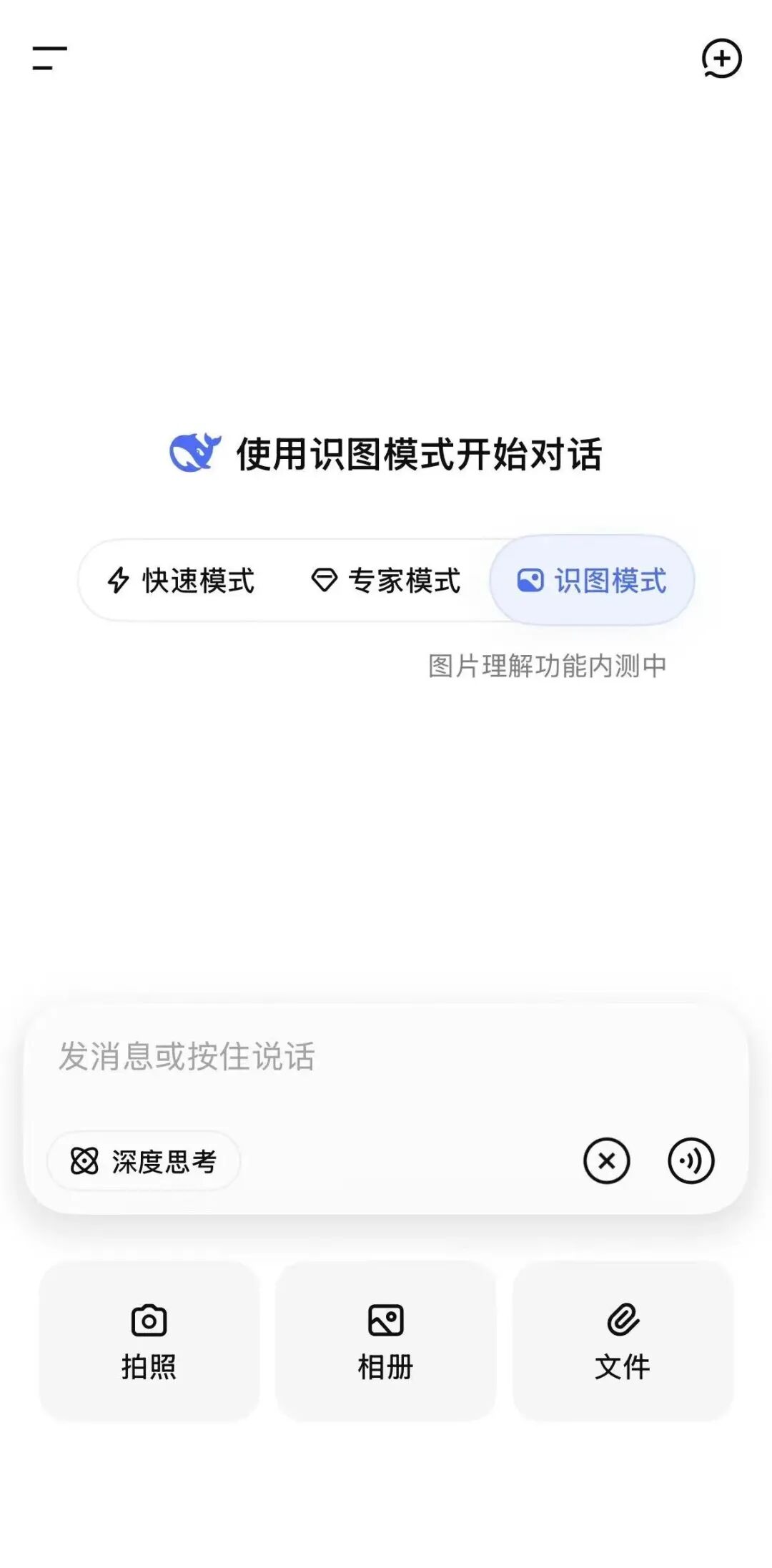772x1568 pixels.
Task: Pick an image from 相册
Action: point(386,1341)
